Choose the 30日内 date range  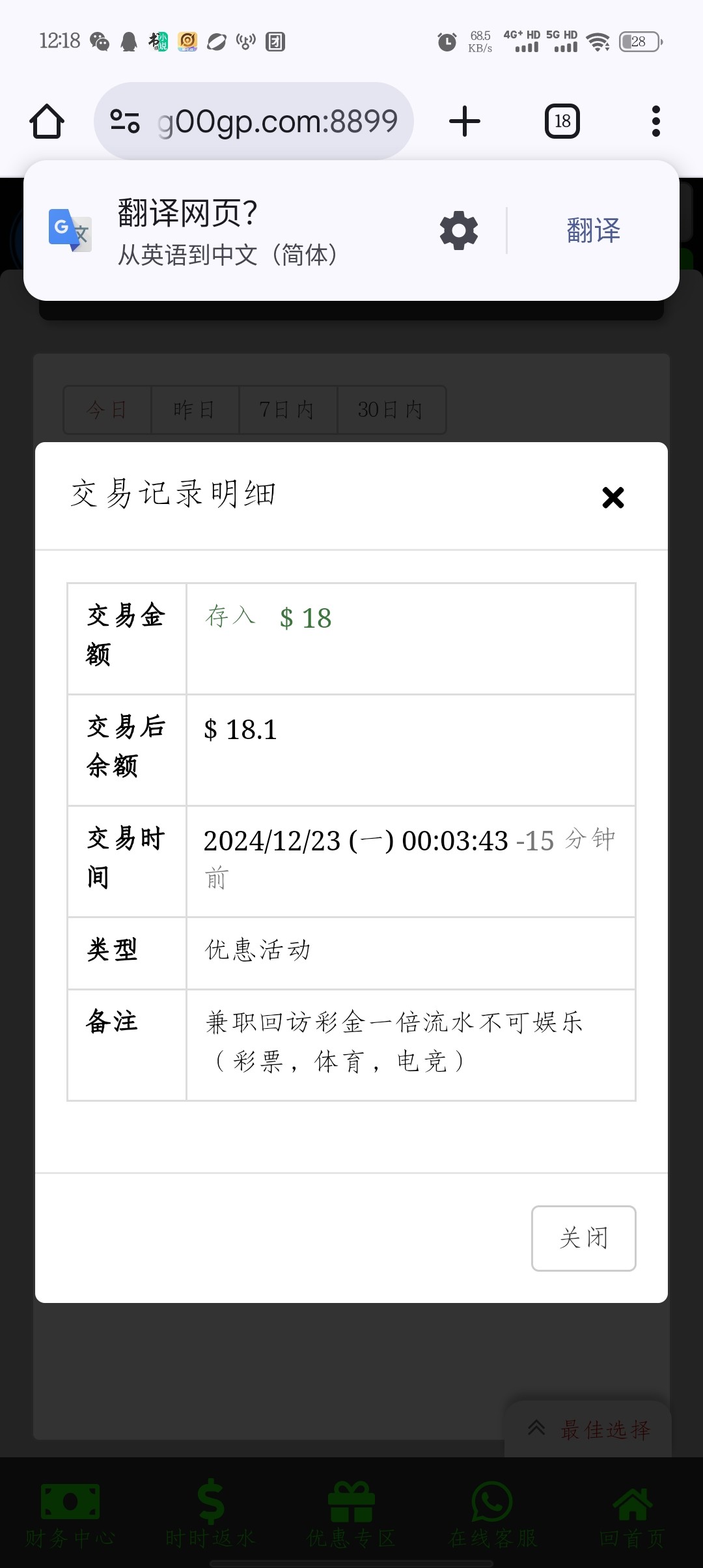pyautogui.click(x=391, y=410)
